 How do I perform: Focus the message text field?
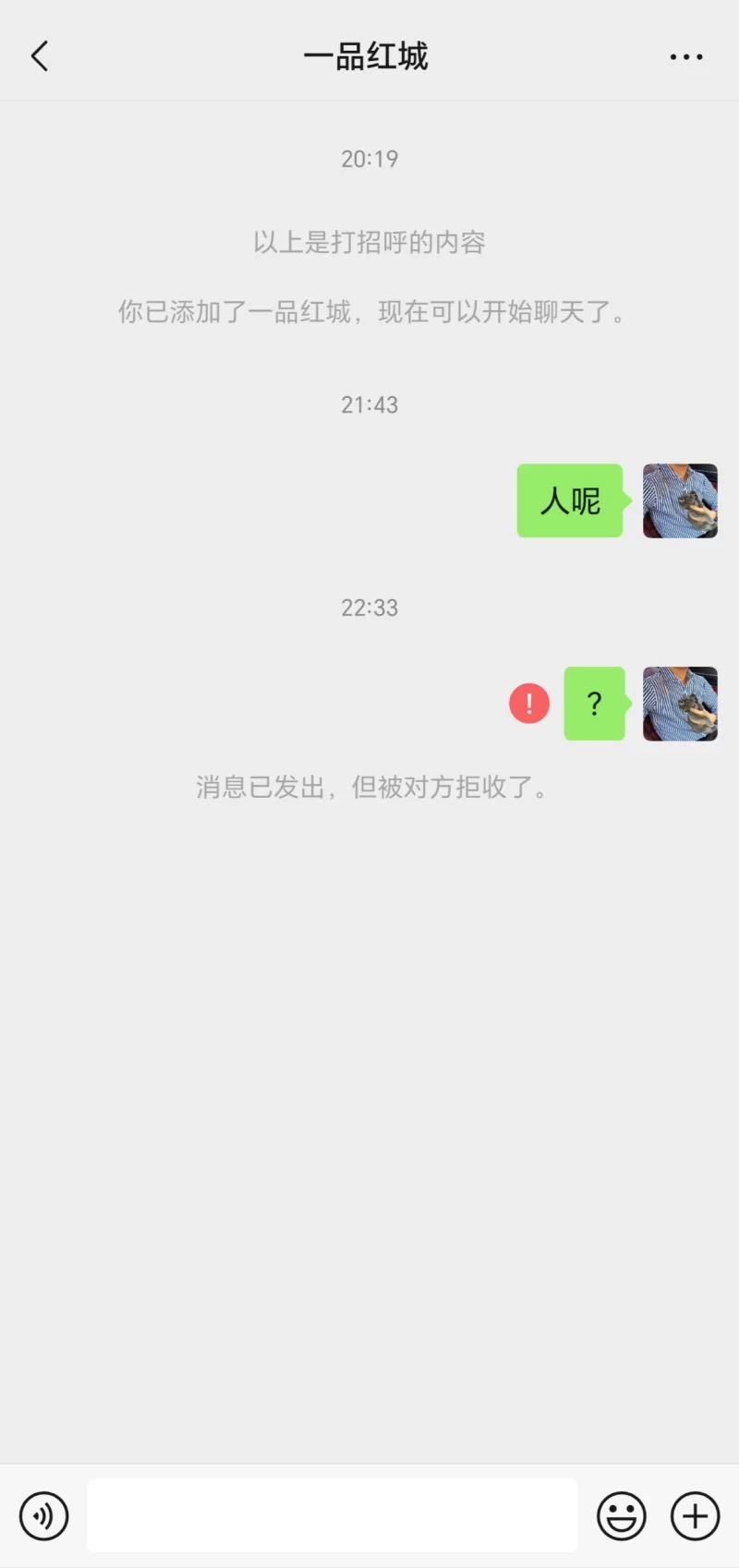[x=333, y=1515]
